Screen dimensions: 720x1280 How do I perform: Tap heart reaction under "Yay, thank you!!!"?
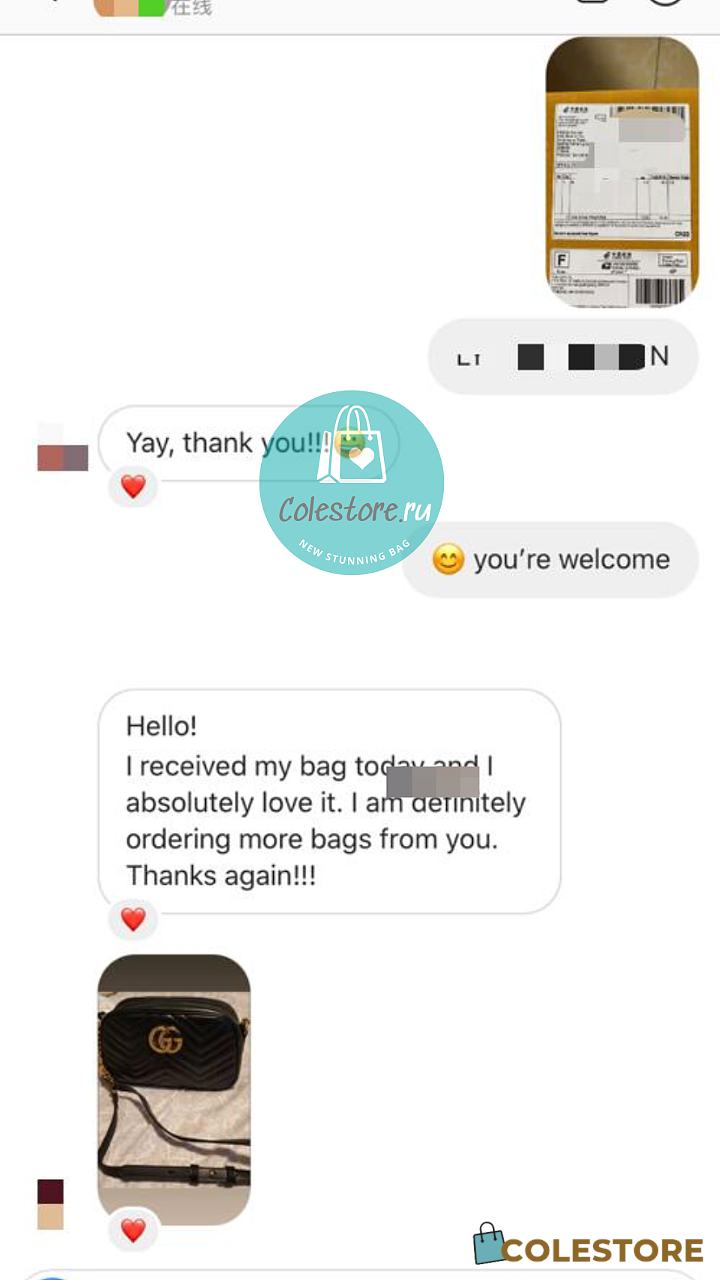133,487
